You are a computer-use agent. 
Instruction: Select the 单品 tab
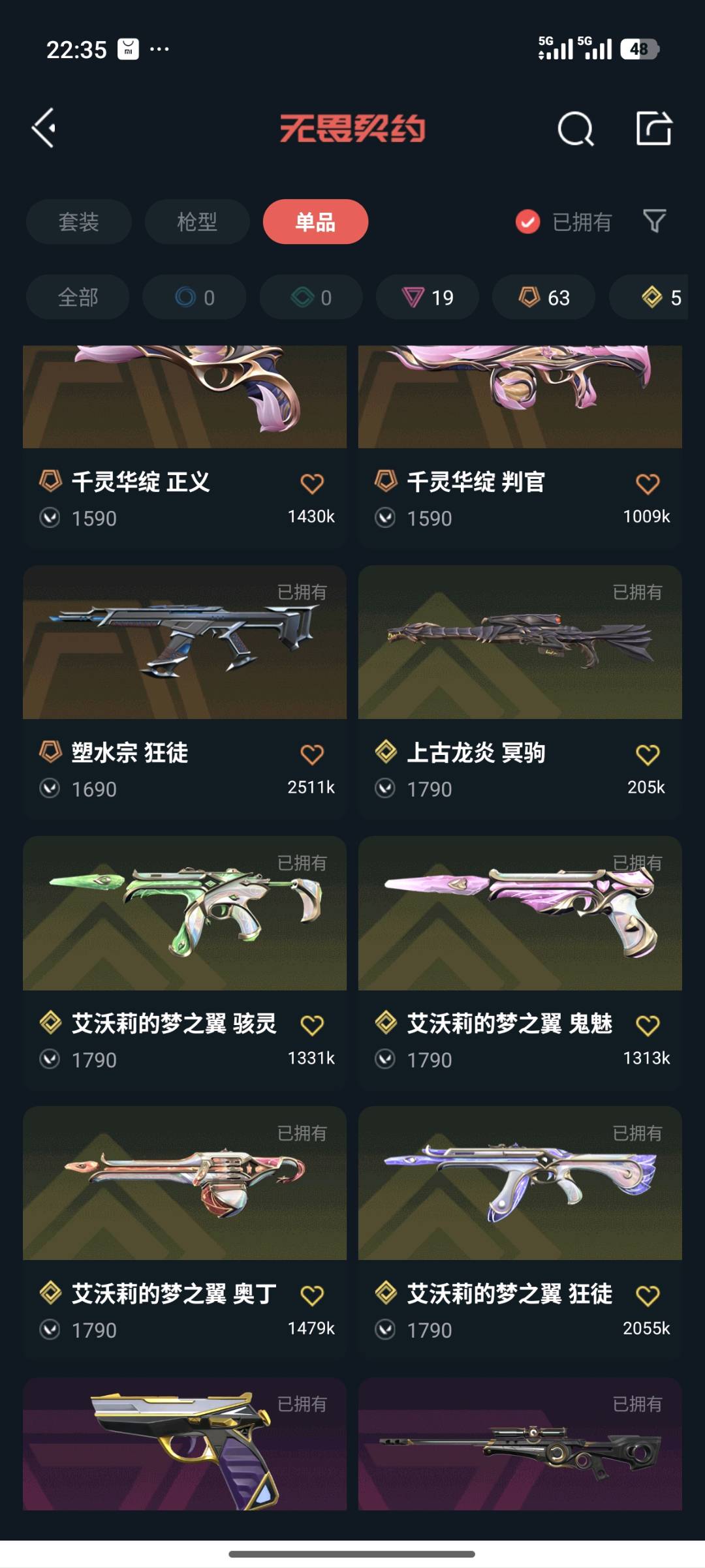(315, 222)
